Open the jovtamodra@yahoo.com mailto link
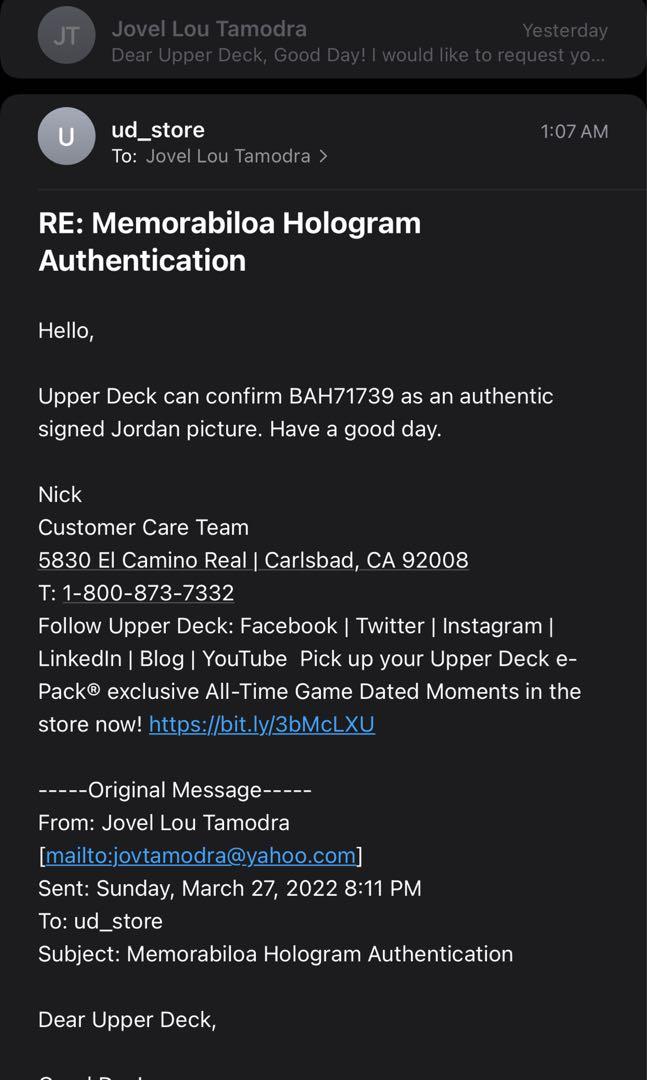This screenshot has width=647, height=1080. [201, 855]
